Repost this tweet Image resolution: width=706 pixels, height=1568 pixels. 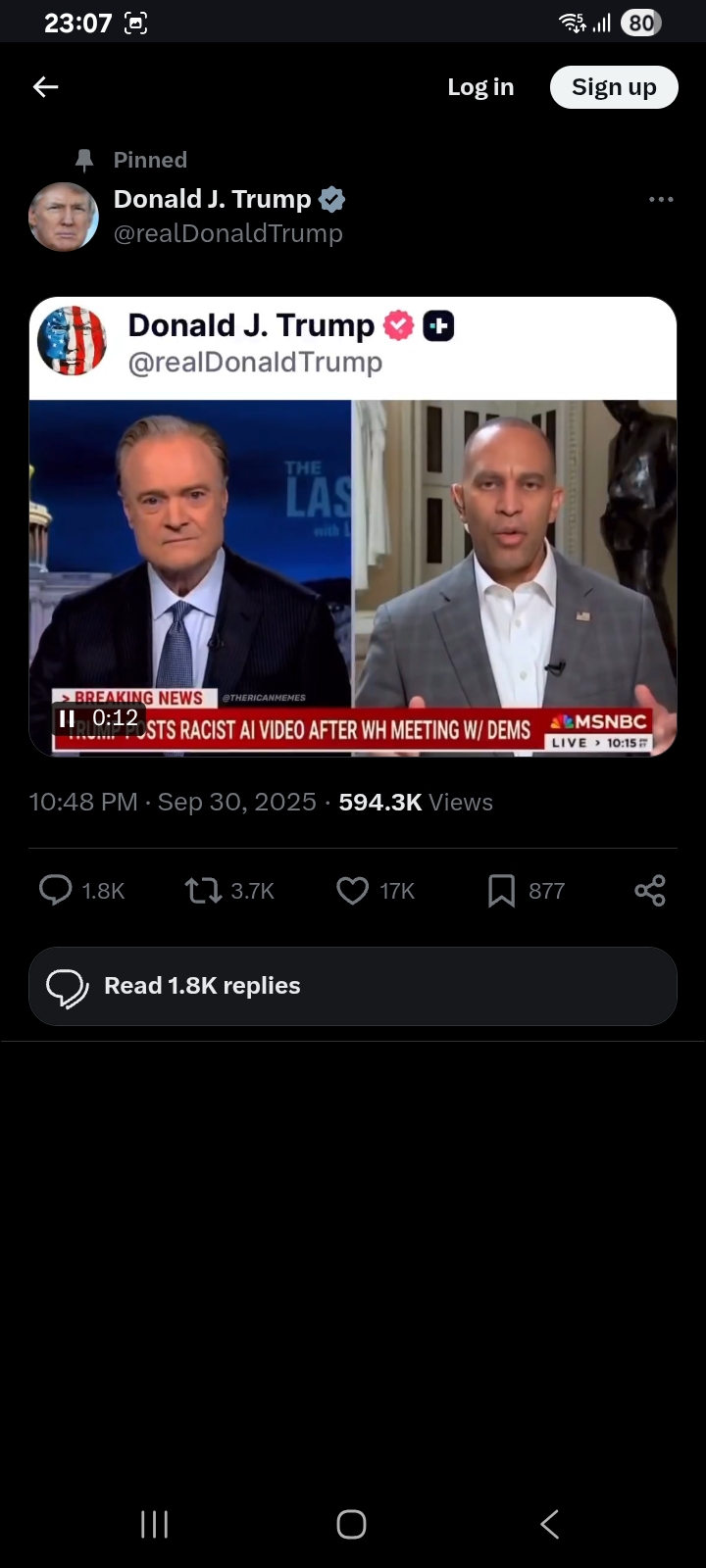point(204,890)
